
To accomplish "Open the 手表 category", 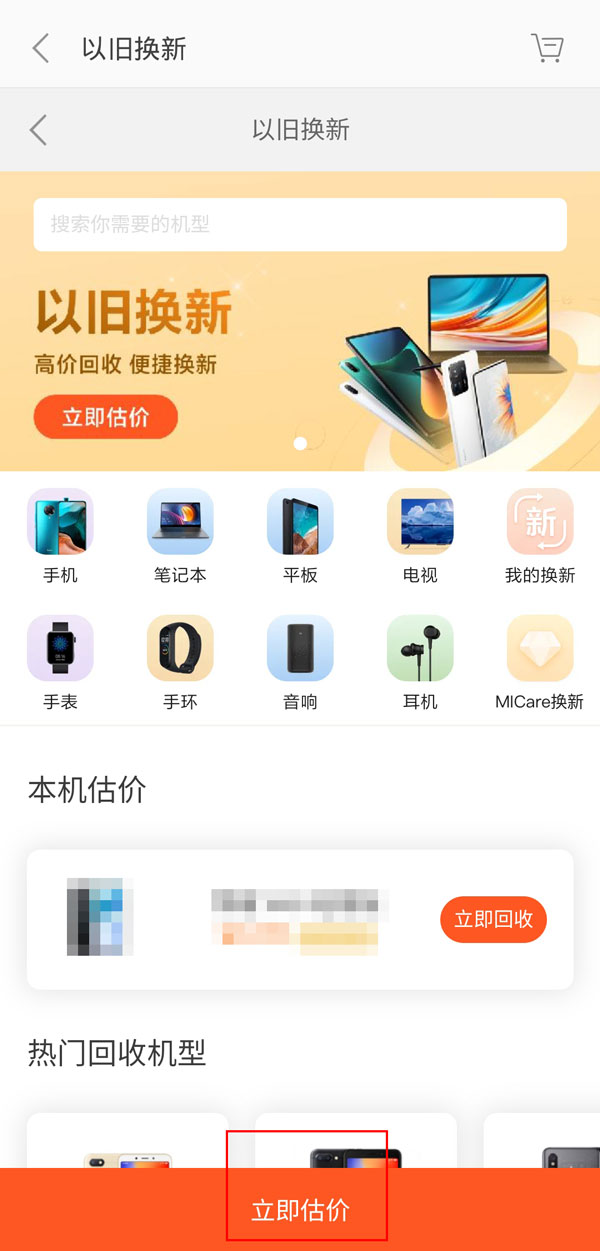I will (x=60, y=662).
